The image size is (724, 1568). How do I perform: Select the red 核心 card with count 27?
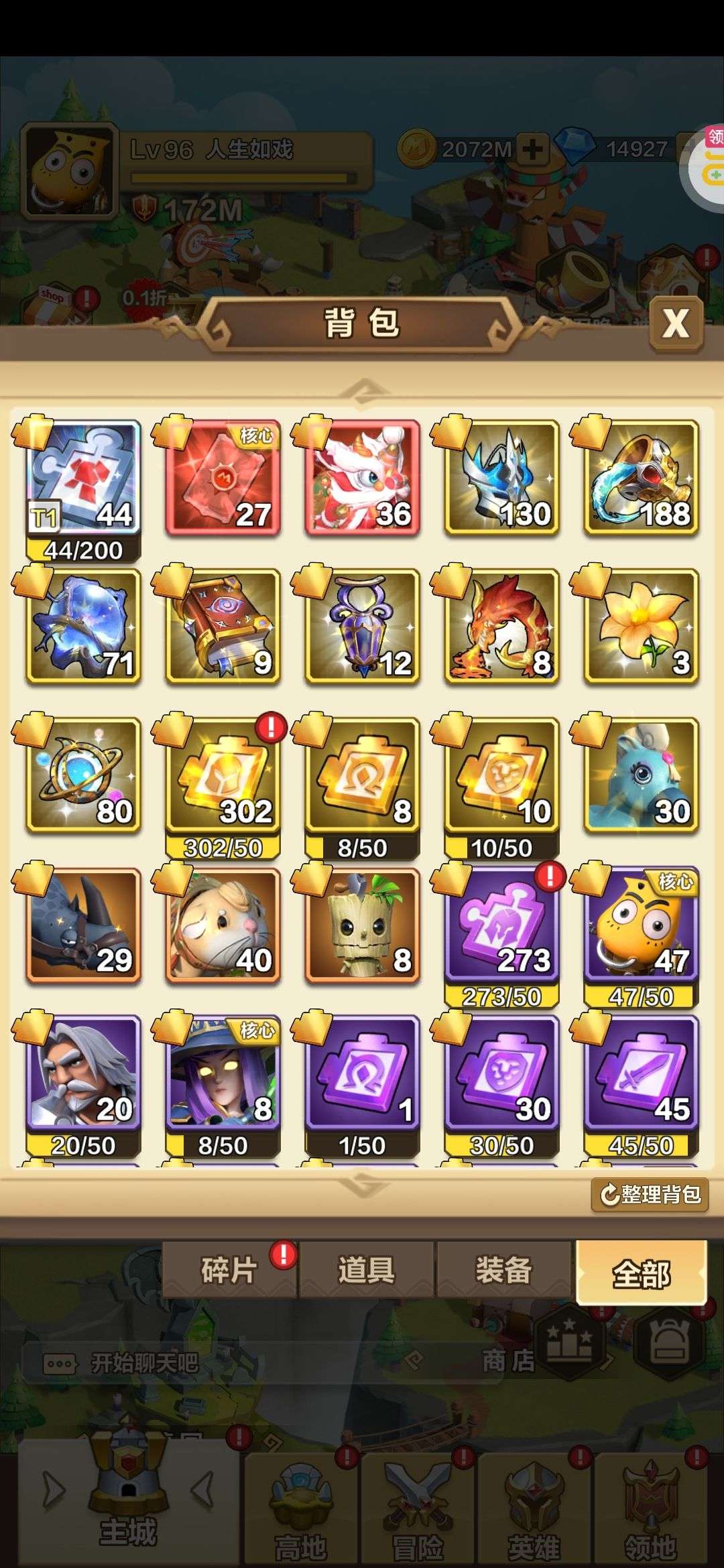pos(223,478)
